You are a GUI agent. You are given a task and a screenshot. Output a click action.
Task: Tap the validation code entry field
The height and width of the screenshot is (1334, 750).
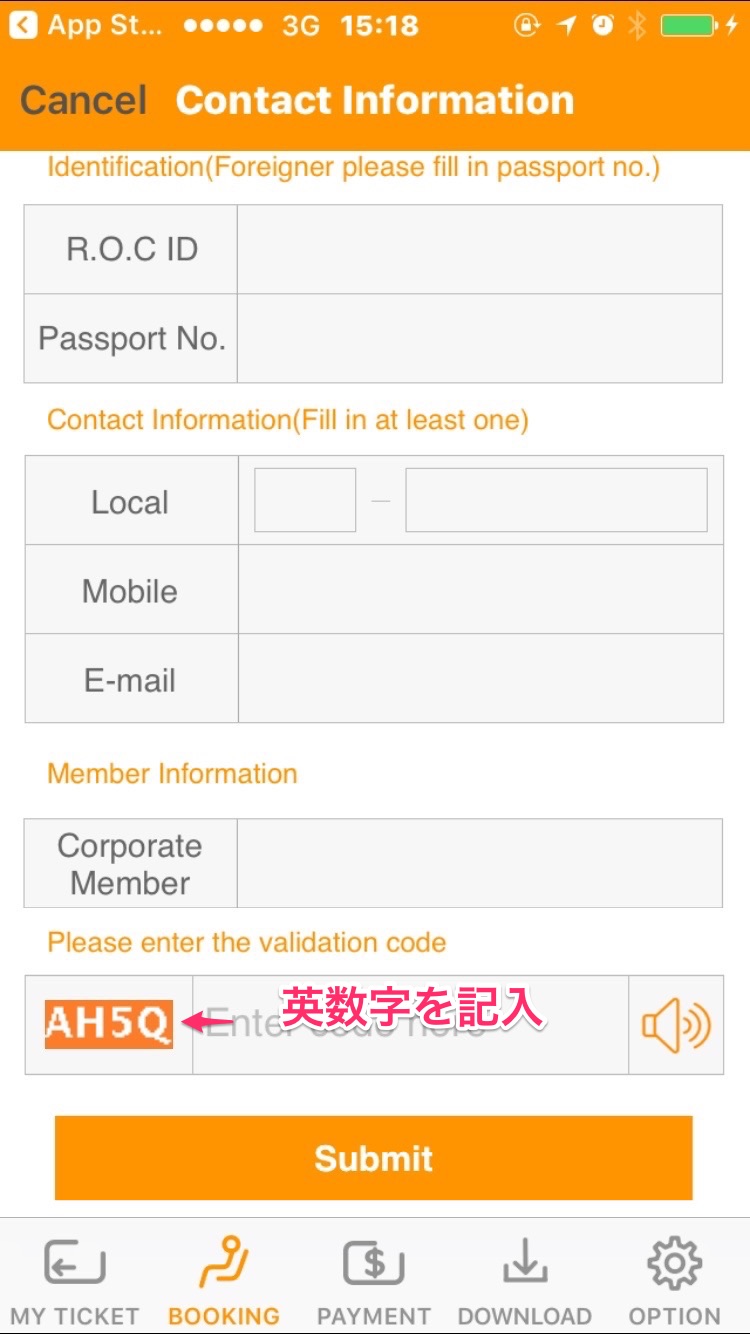pos(410,1025)
